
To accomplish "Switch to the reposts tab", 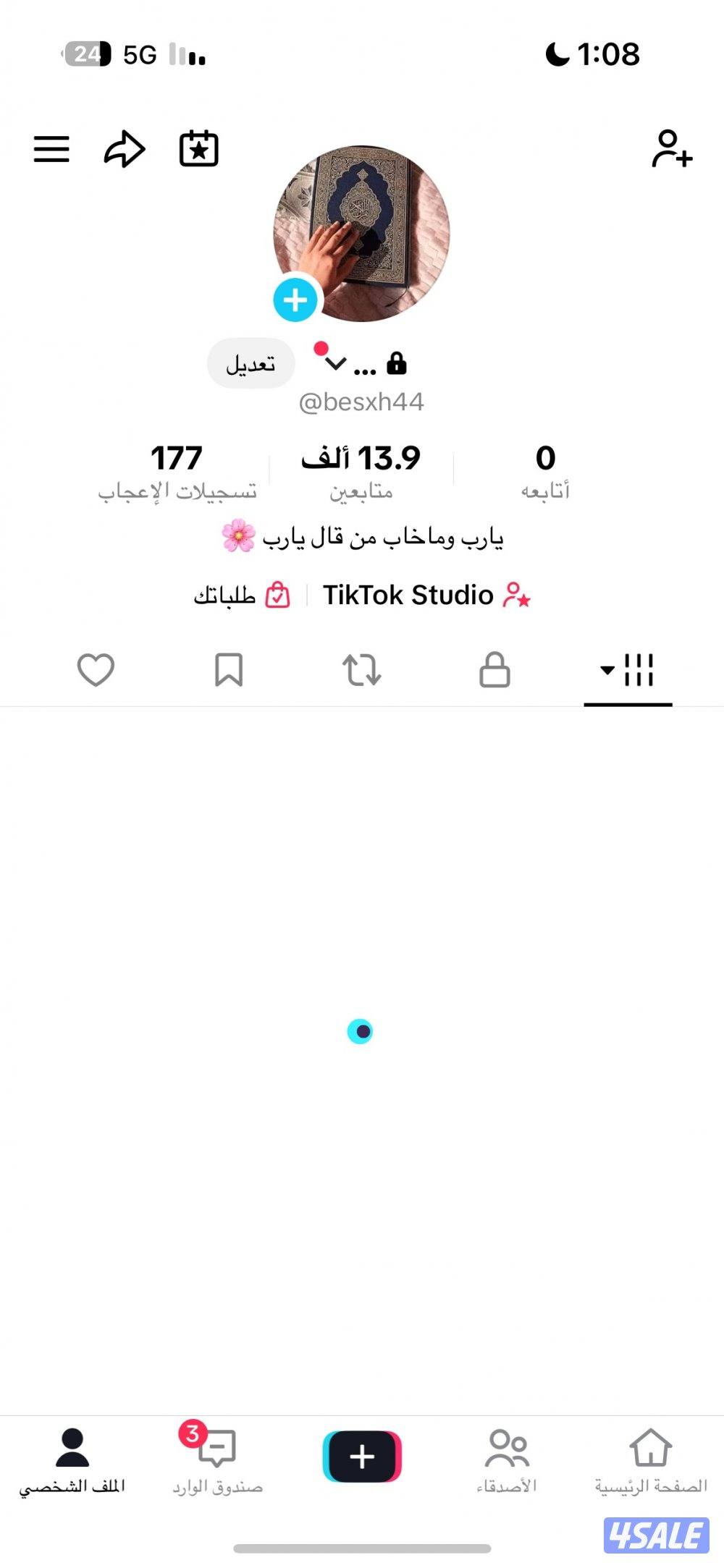I will [362, 671].
